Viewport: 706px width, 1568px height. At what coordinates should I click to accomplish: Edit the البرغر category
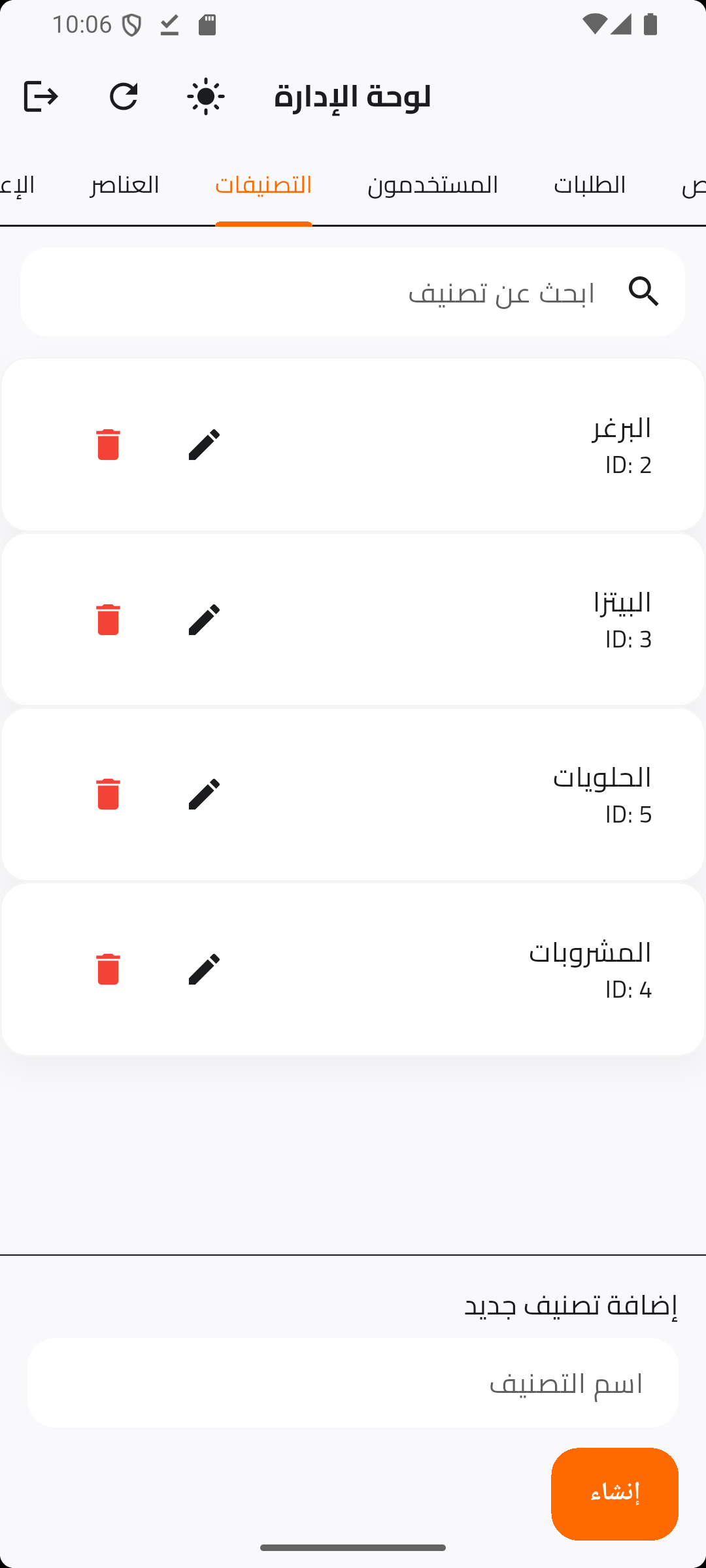pos(204,445)
